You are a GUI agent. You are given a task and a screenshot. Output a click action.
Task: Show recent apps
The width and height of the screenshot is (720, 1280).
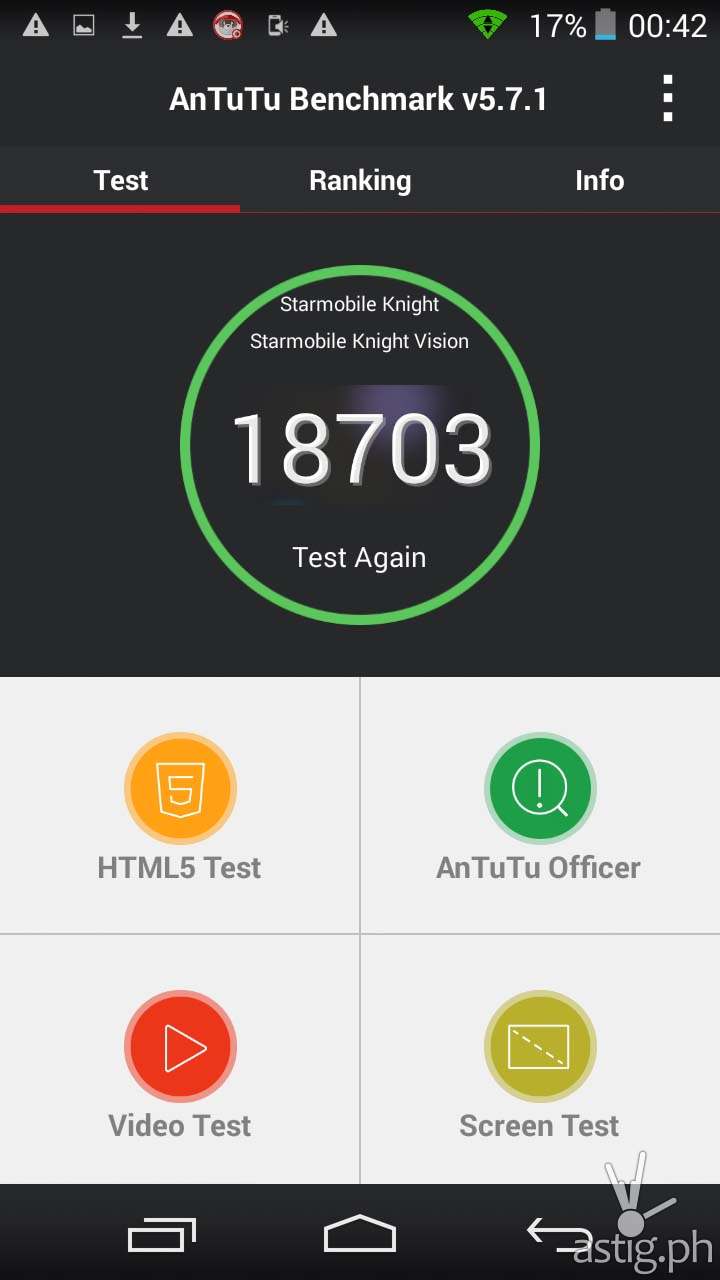162,1236
